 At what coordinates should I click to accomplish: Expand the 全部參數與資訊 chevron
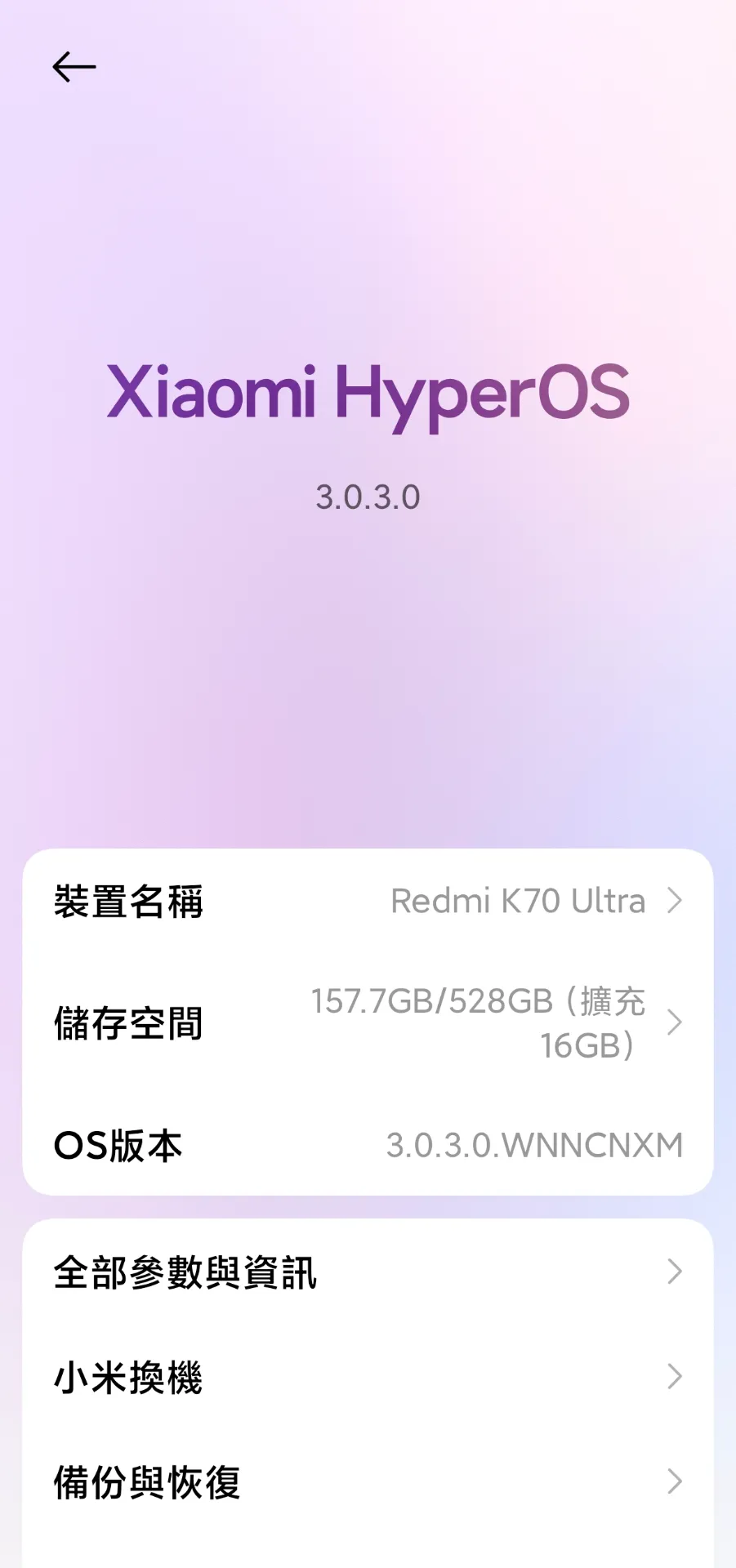[675, 1272]
